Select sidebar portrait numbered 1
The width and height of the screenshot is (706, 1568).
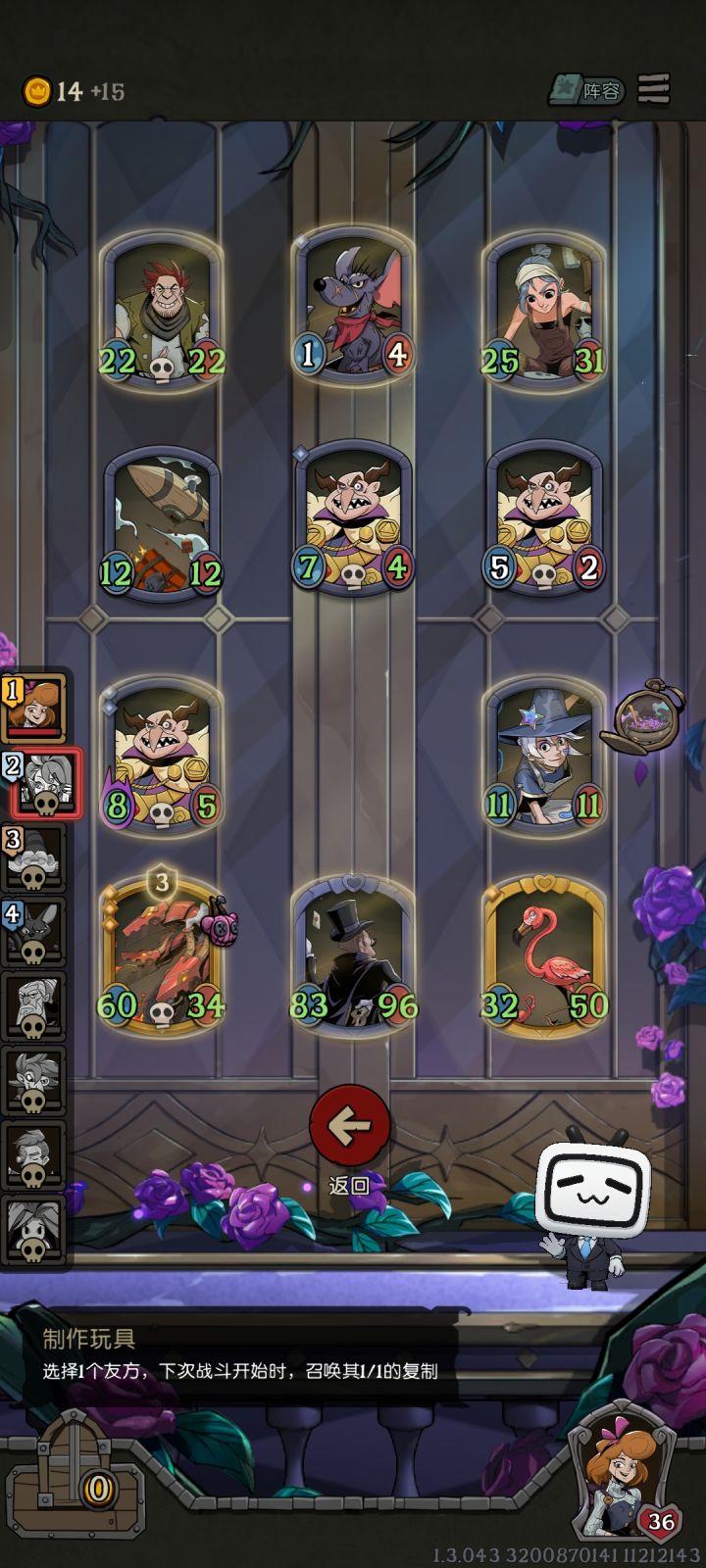coord(34,708)
